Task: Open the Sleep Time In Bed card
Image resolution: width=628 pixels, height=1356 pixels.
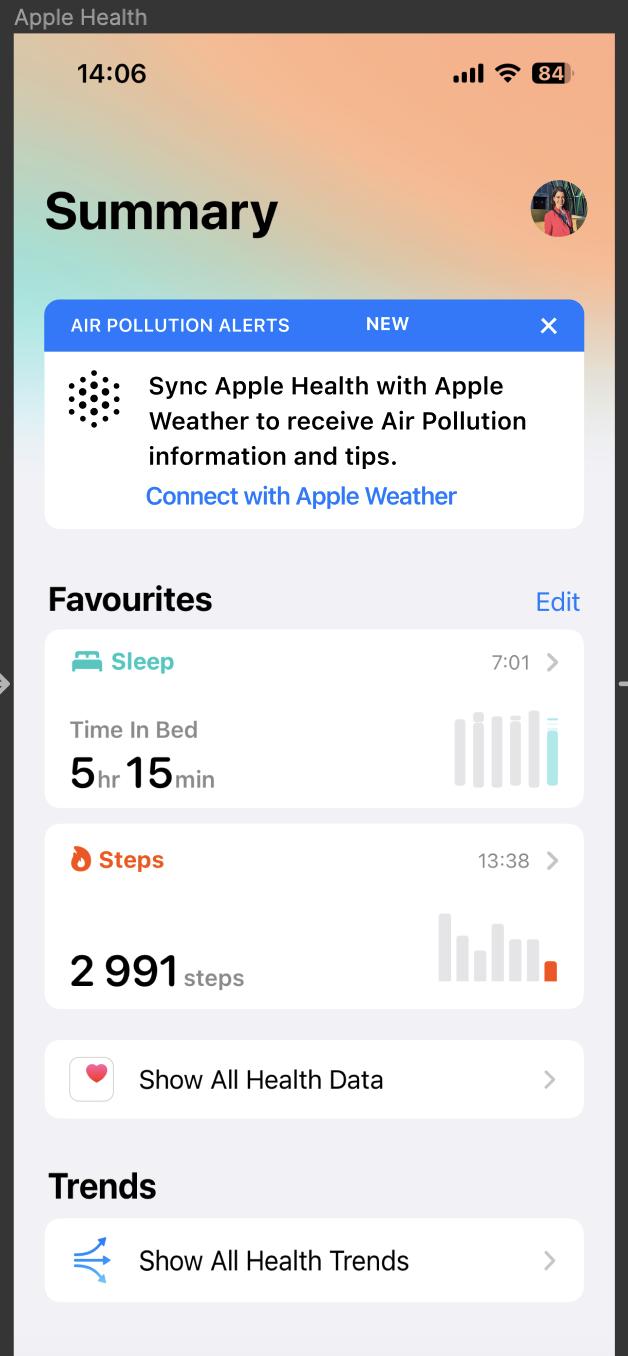Action: (x=314, y=718)
